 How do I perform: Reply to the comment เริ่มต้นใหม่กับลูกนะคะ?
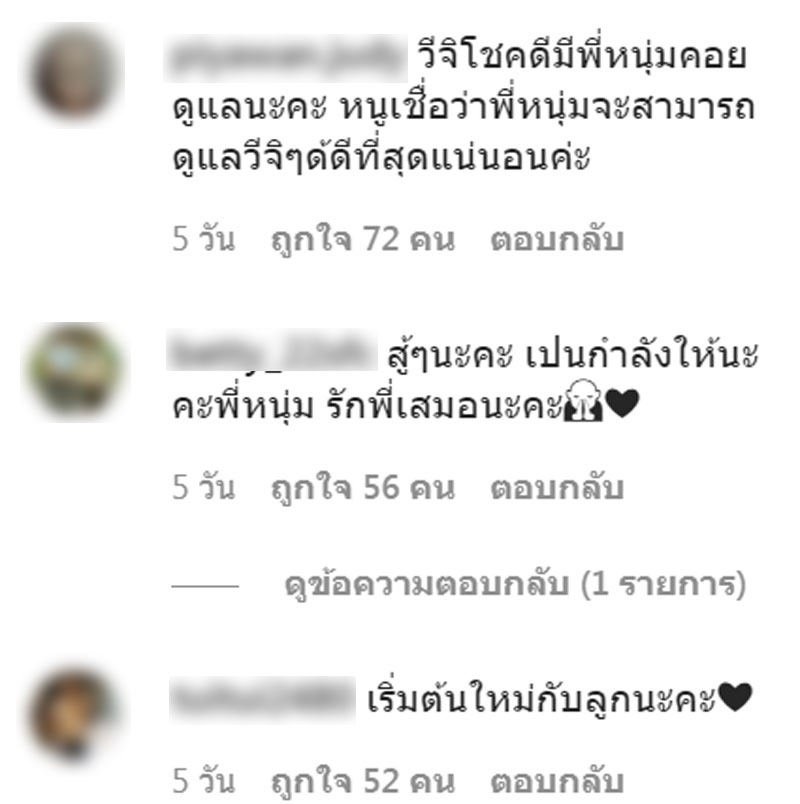click(x=556, y=780)
